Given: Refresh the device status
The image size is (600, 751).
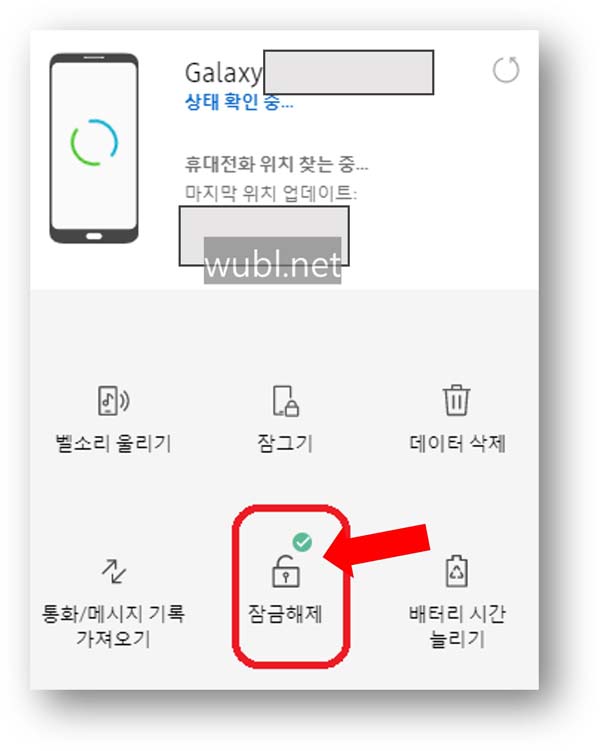Looking at the screenshot, I should point(506,70).
